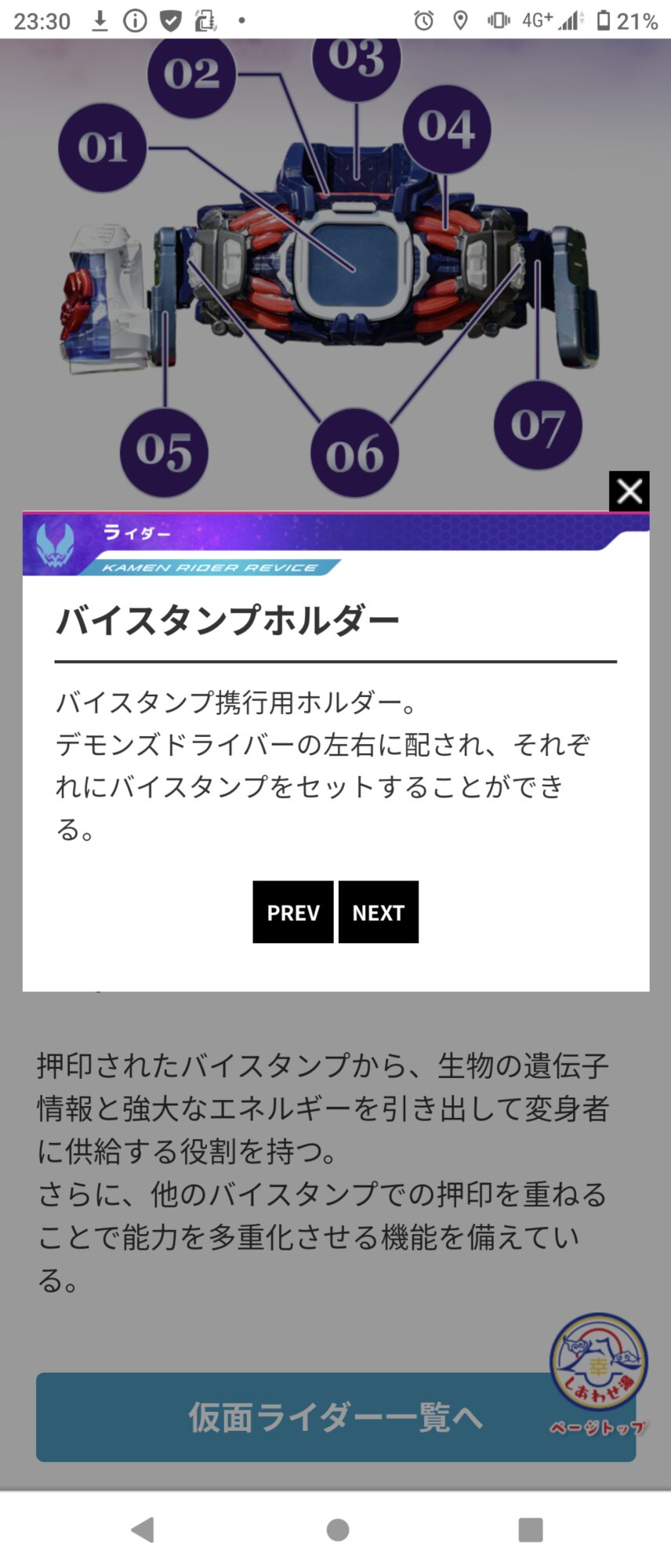Screen dimensions: 671x1568
Task: Select part marker 02 on the belt
Action: pyautogui.click(x=191, y=74)
